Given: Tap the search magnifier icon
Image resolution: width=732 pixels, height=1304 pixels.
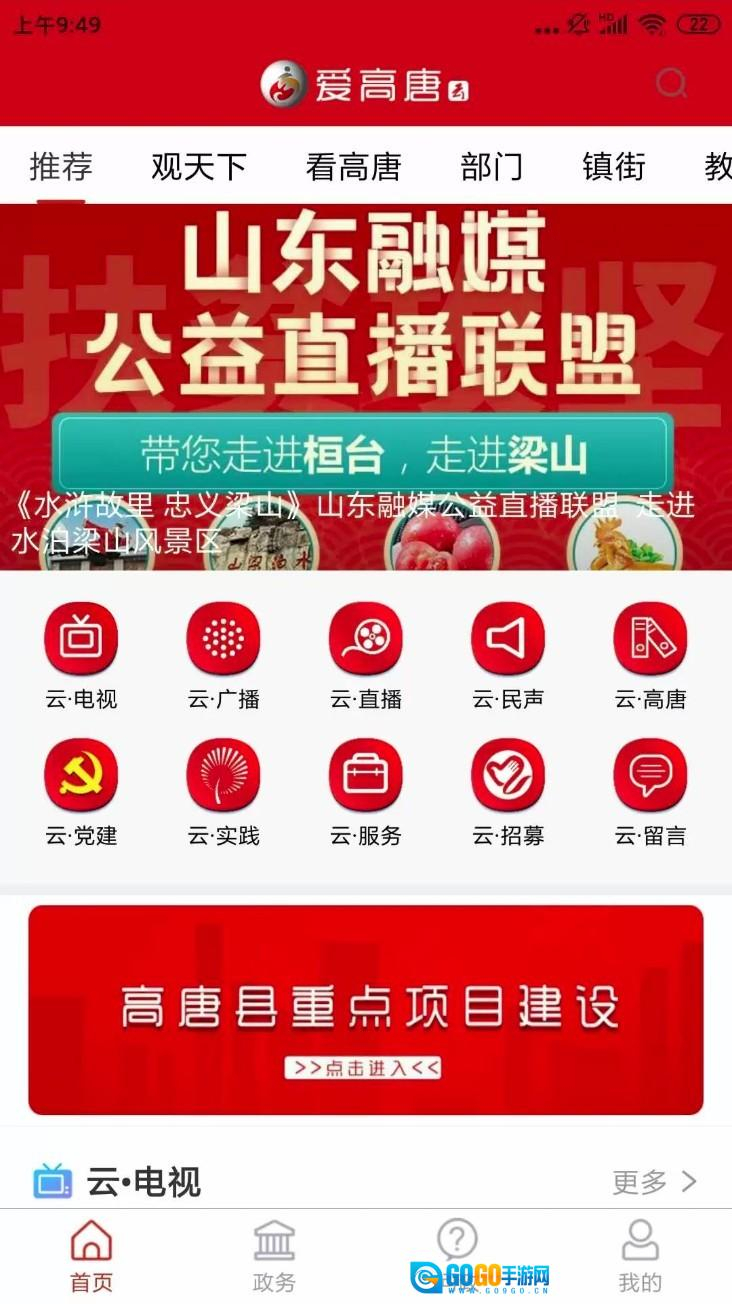Looking at the screenshot, I should click(668, 85).
